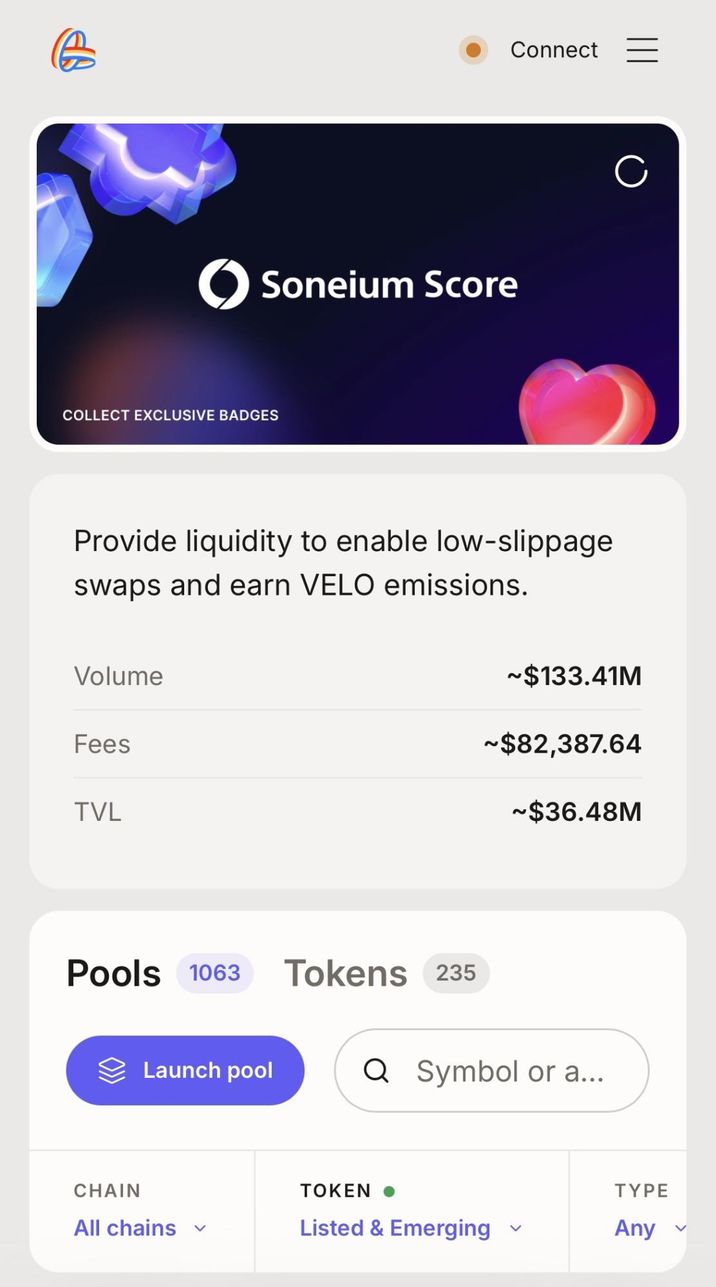Select the Pools tab

114,973
